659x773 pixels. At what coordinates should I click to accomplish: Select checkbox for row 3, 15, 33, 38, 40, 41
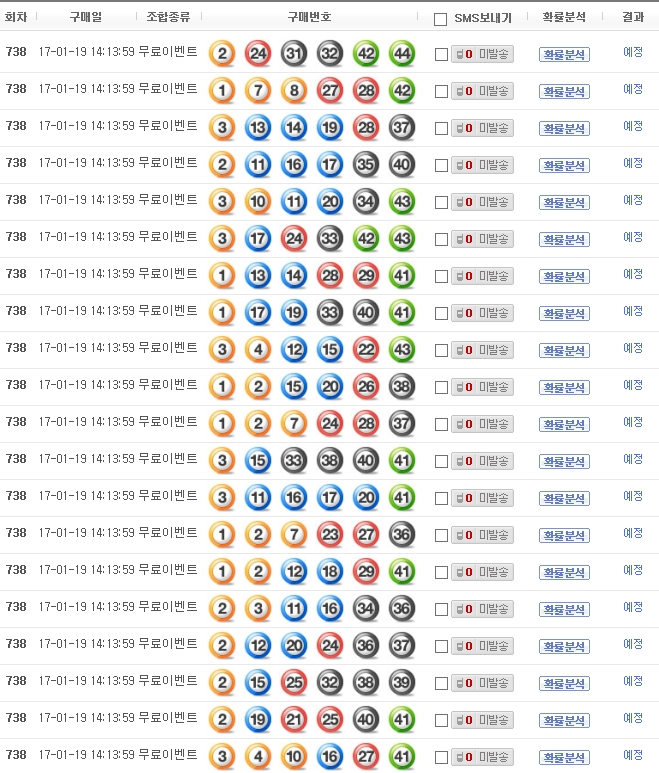[x=441, y=462]
